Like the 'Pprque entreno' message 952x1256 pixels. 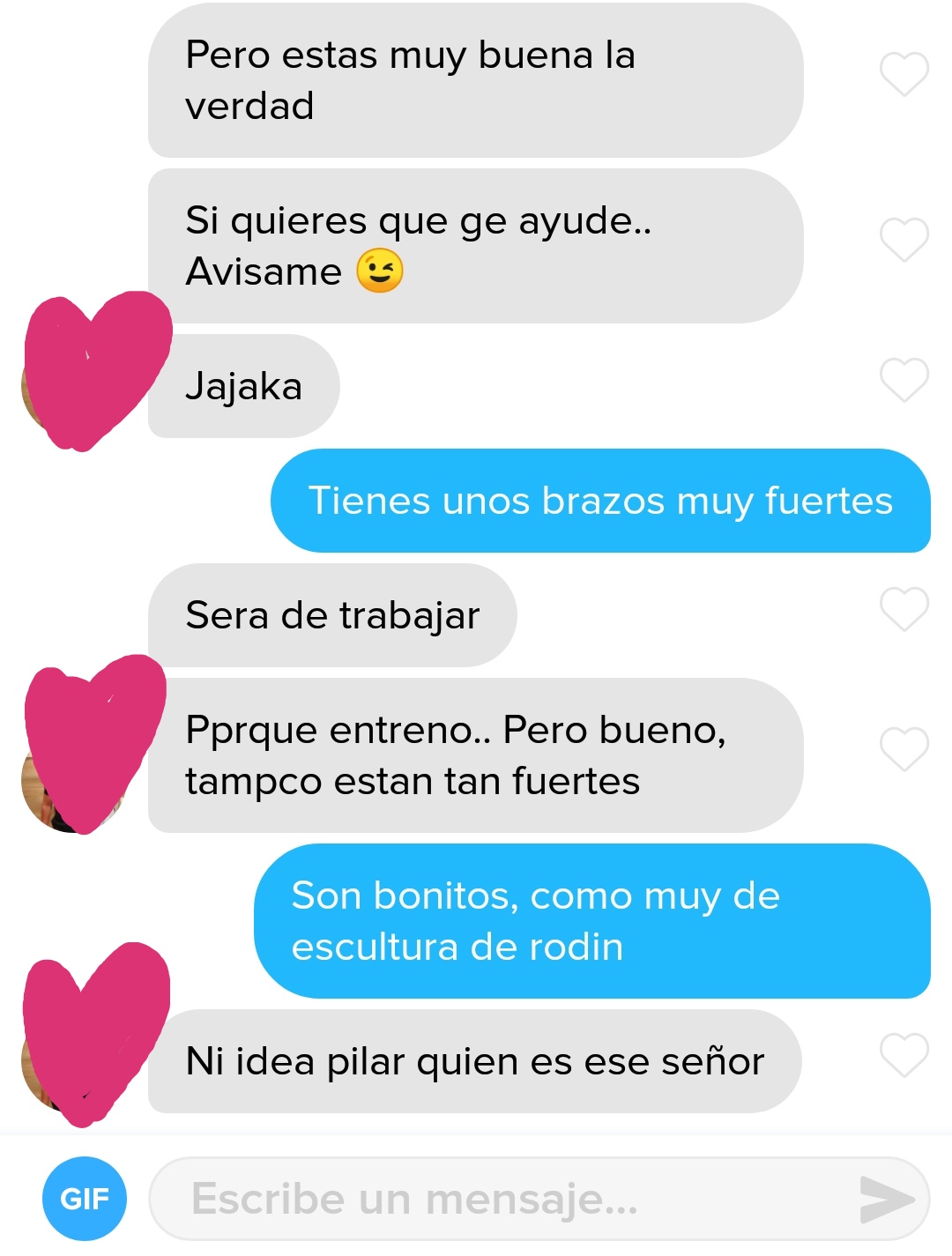click(x=904, y=749)
